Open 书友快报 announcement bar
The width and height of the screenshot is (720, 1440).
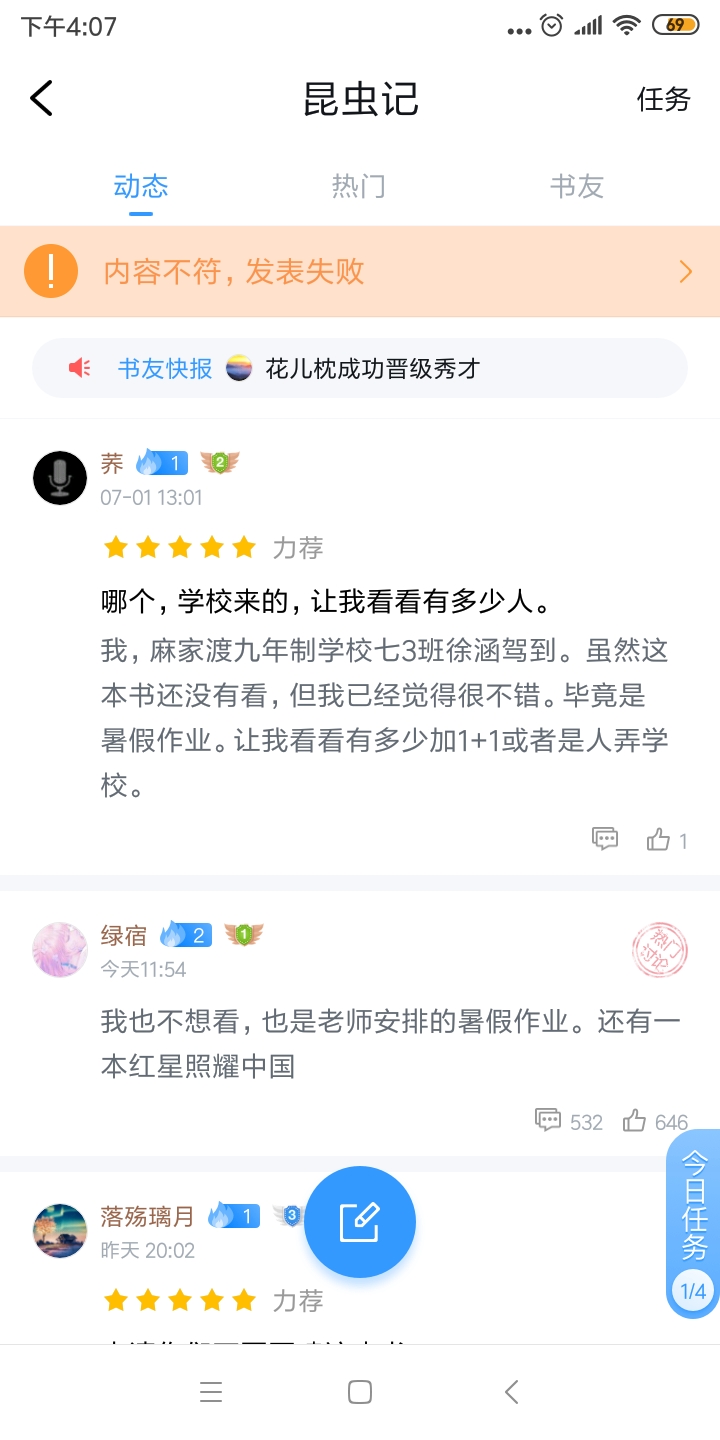360,368
